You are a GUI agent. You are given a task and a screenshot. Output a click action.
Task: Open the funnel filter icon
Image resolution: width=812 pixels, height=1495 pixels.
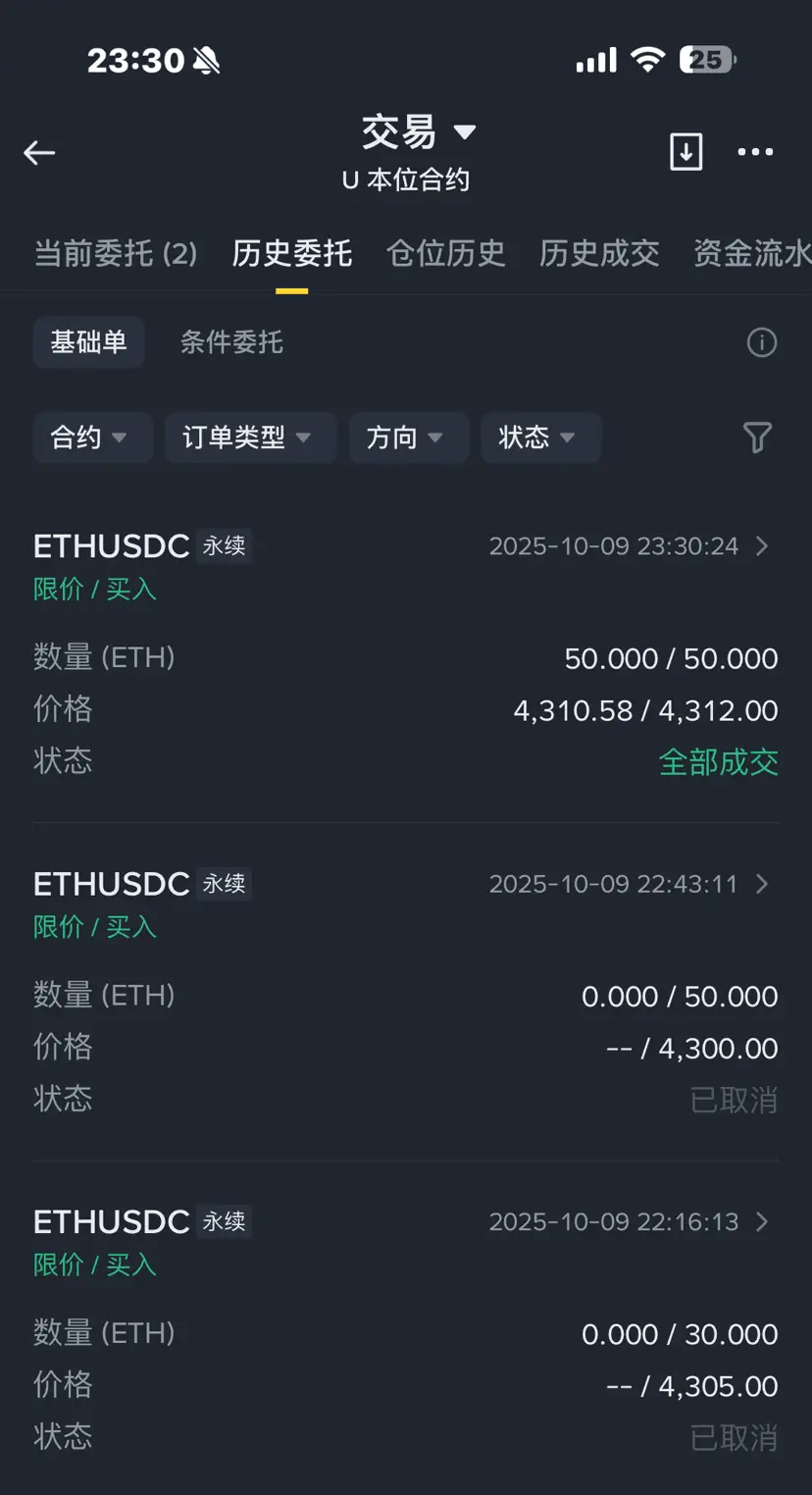click(757, 438)
